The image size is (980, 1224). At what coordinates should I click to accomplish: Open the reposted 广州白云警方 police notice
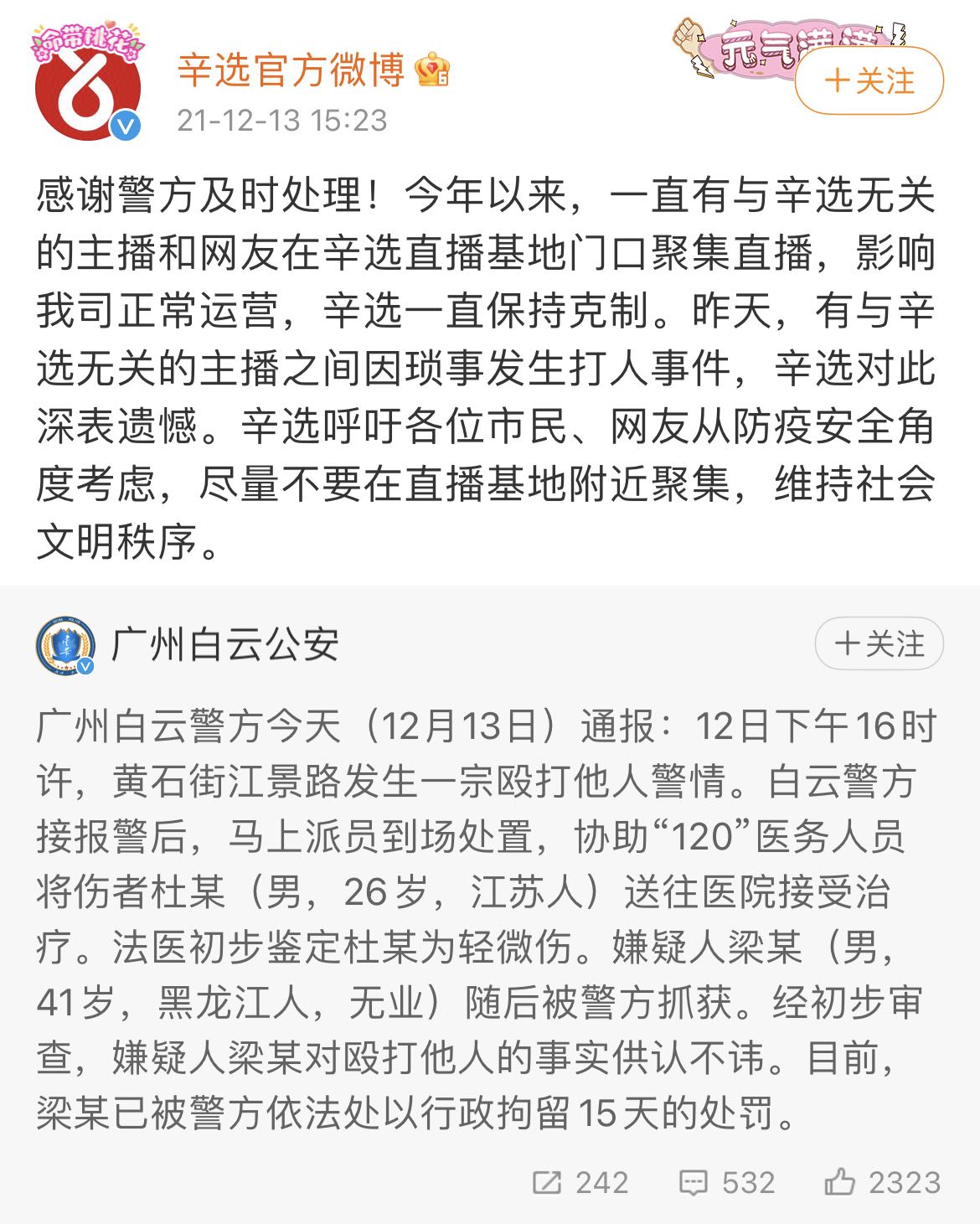point(486,919)
